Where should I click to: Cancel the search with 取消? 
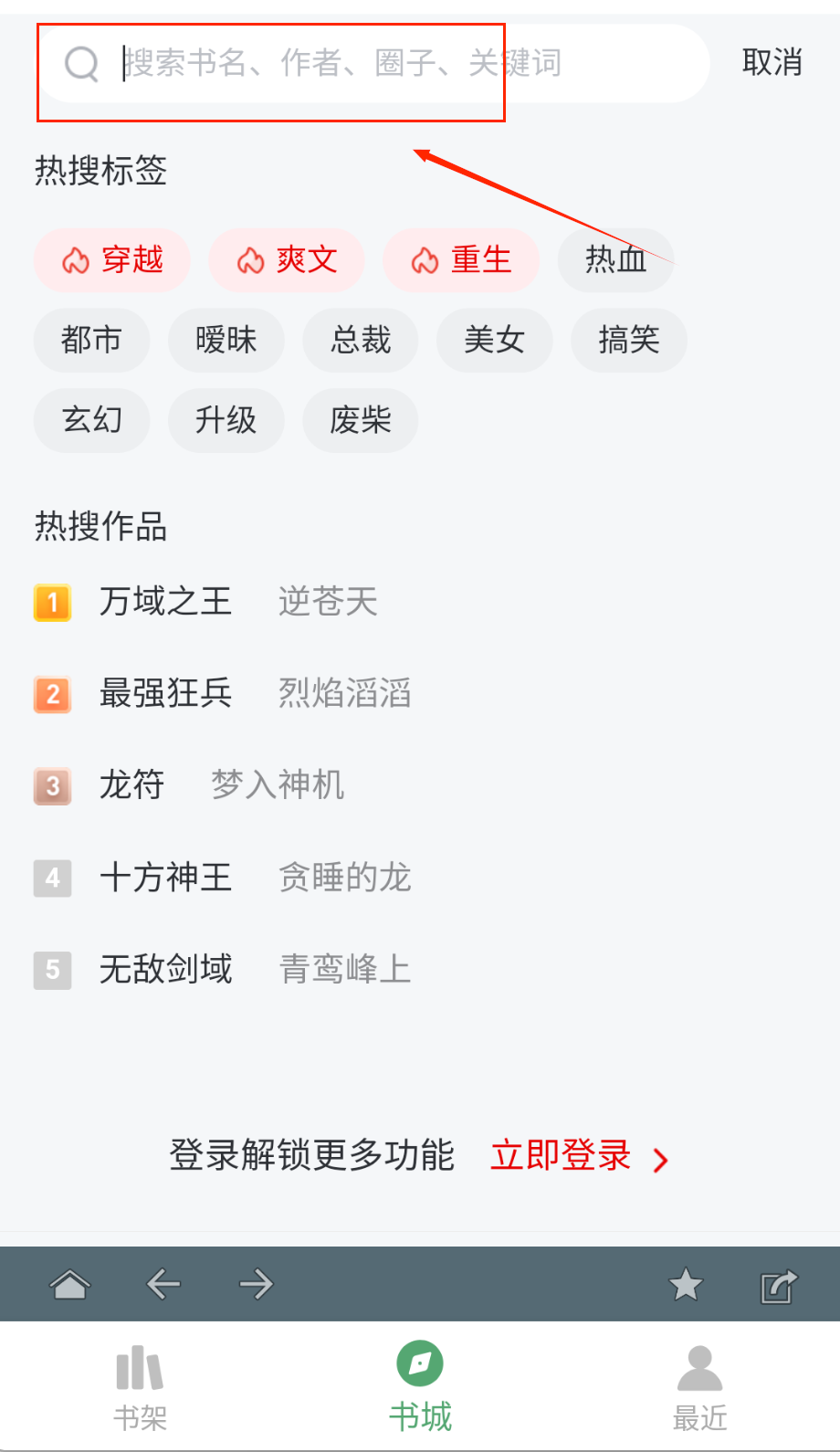pos(772,62)
